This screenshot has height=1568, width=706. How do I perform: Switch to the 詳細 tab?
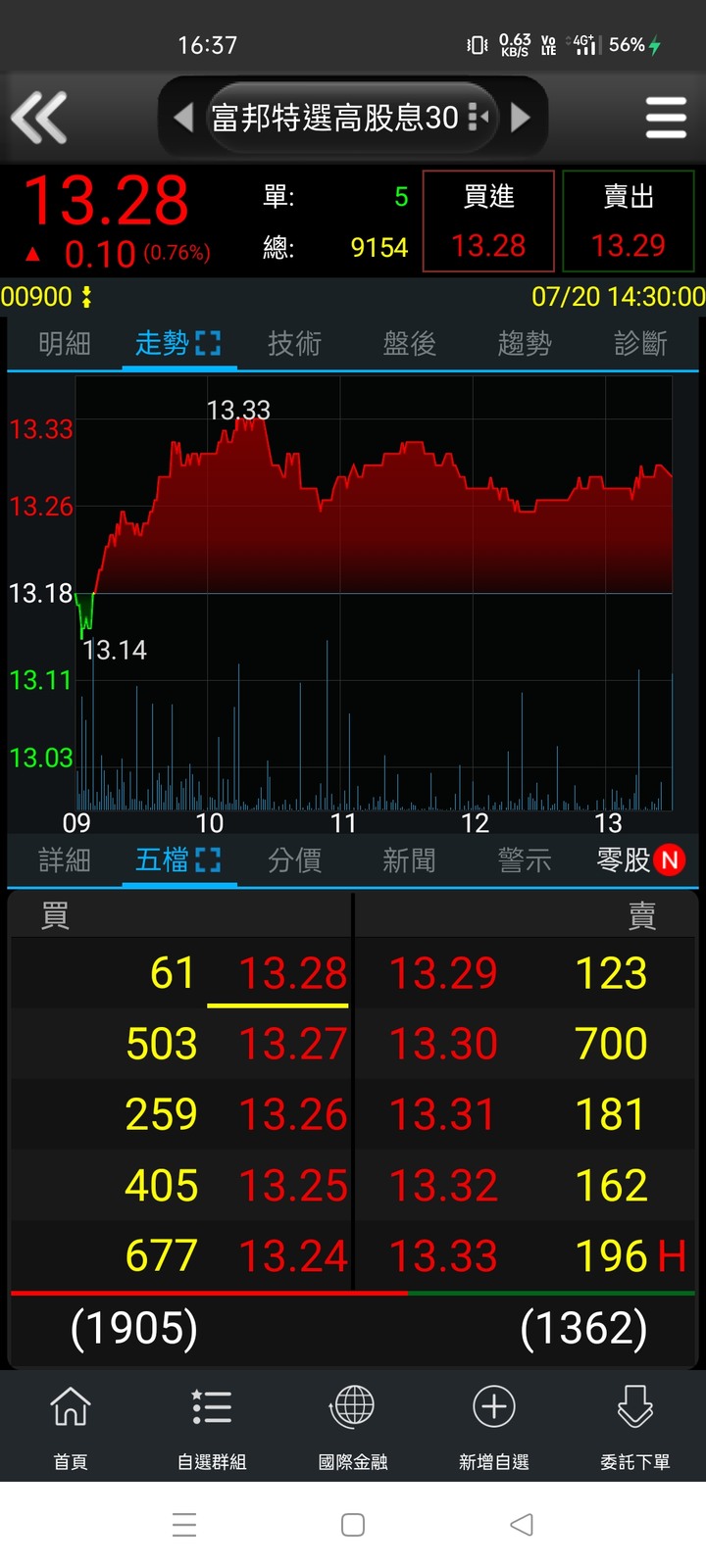pyautogui.click(x=65, y=860)
